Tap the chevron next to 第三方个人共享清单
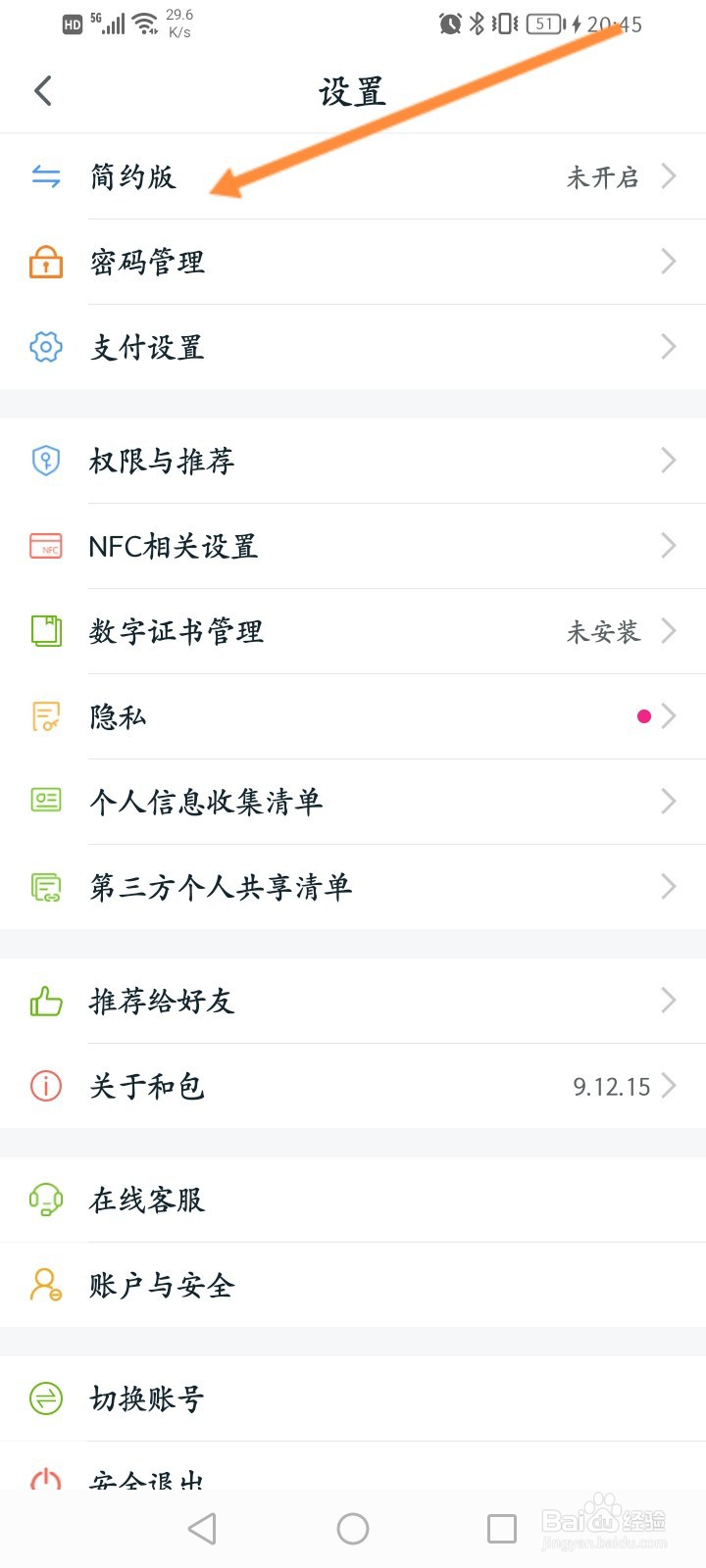706x1568 pixels. 669,887
